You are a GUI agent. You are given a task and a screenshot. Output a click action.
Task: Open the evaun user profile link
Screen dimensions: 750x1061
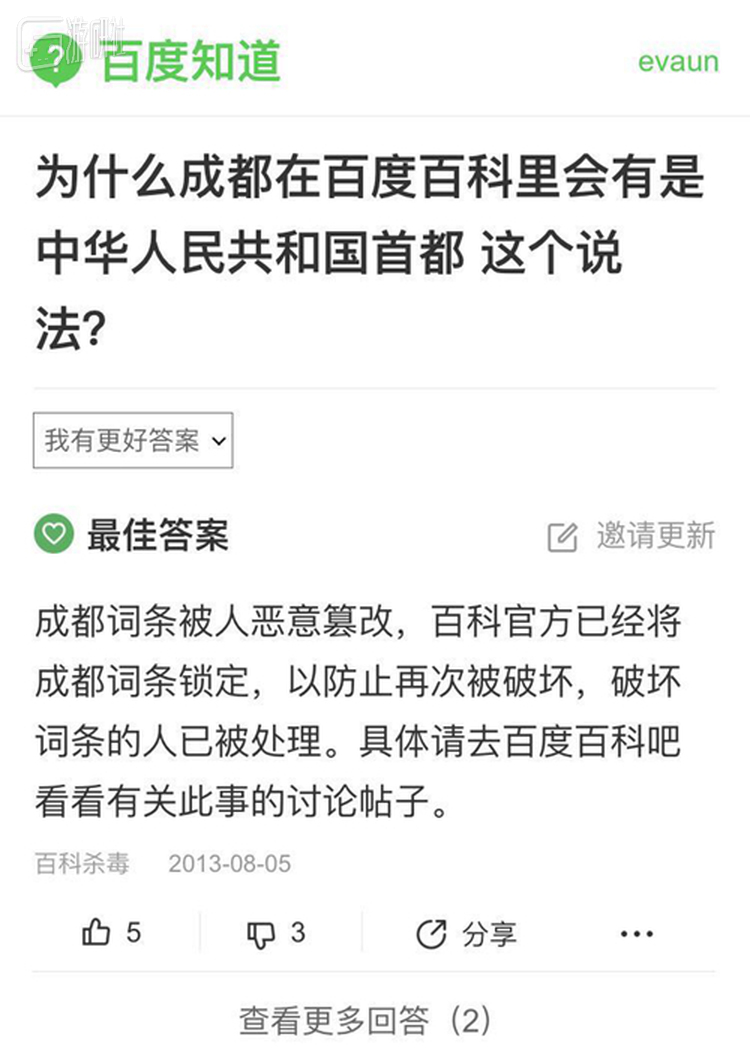pyautogui.click(x=678, y=61)
